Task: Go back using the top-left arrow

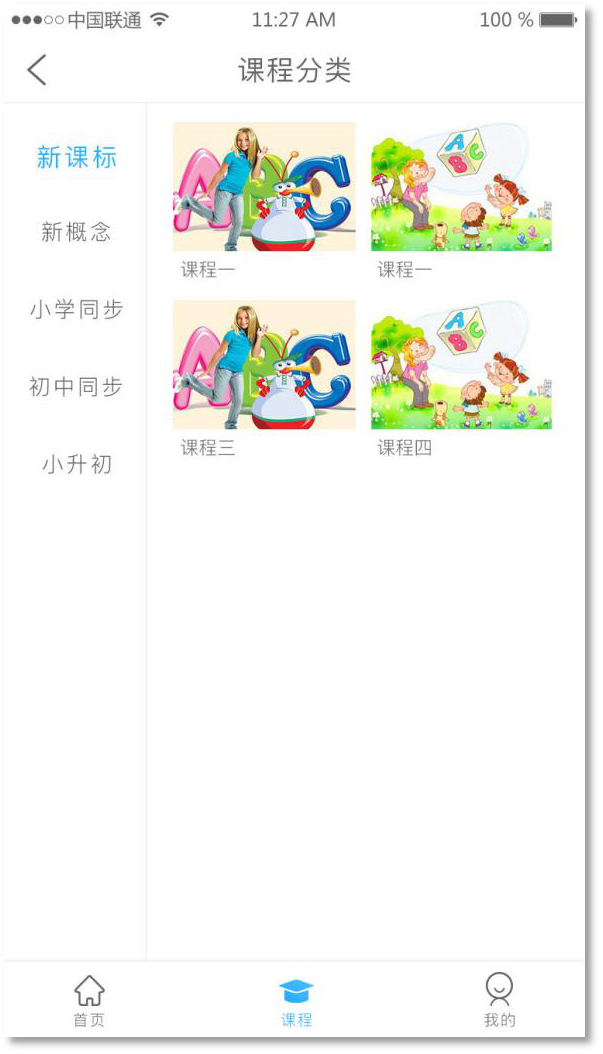Action: (x=37, y=70)
